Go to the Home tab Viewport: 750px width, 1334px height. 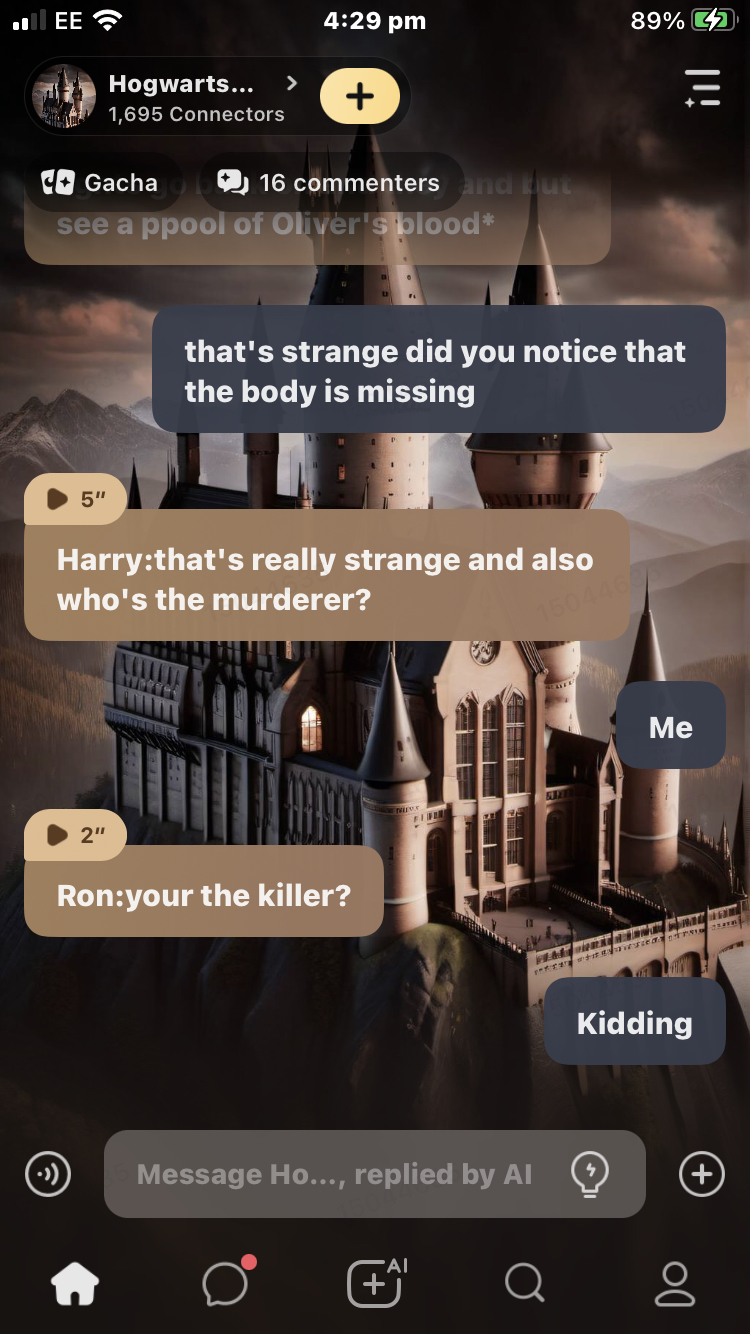[76, 1283]
